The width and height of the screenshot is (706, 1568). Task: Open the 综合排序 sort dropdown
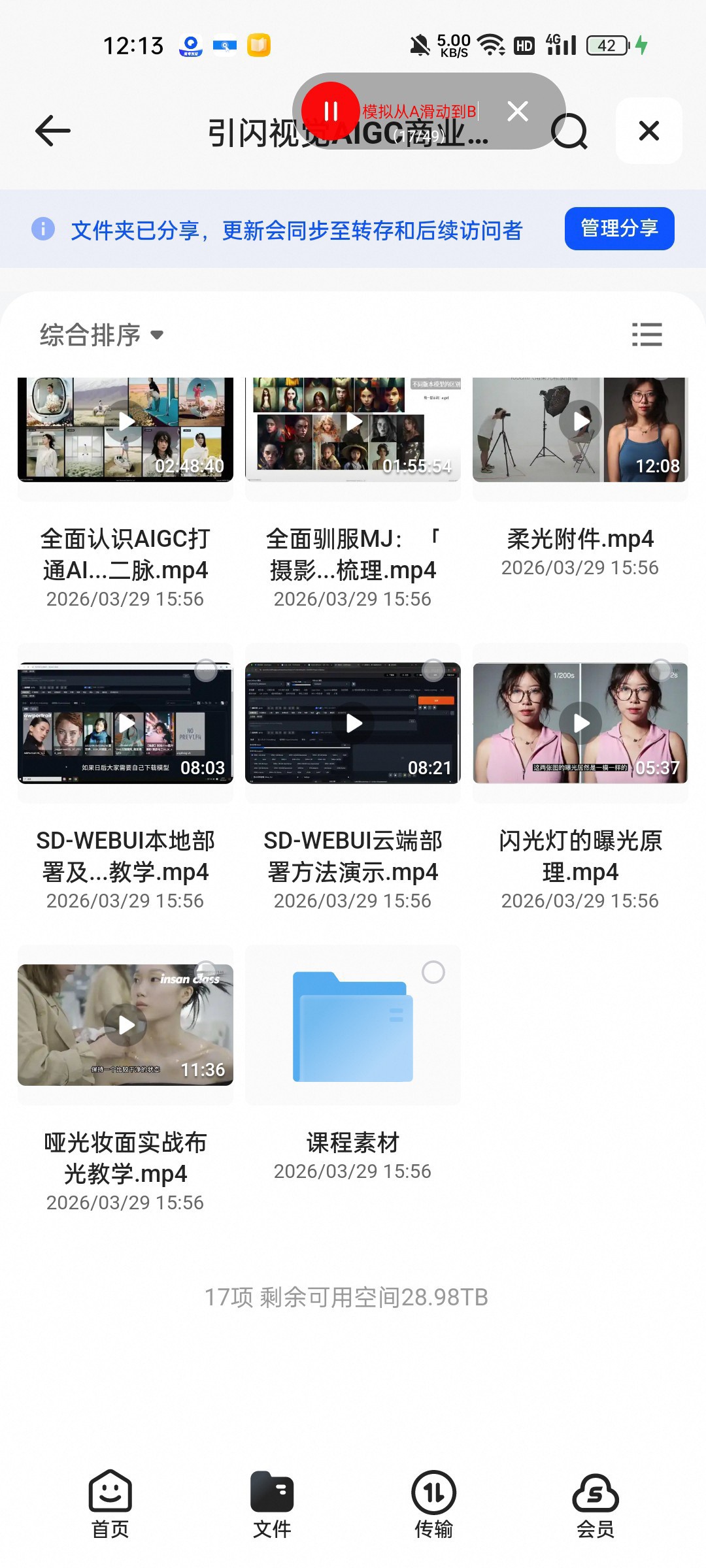pyautogui.click(x=101, y=335)
